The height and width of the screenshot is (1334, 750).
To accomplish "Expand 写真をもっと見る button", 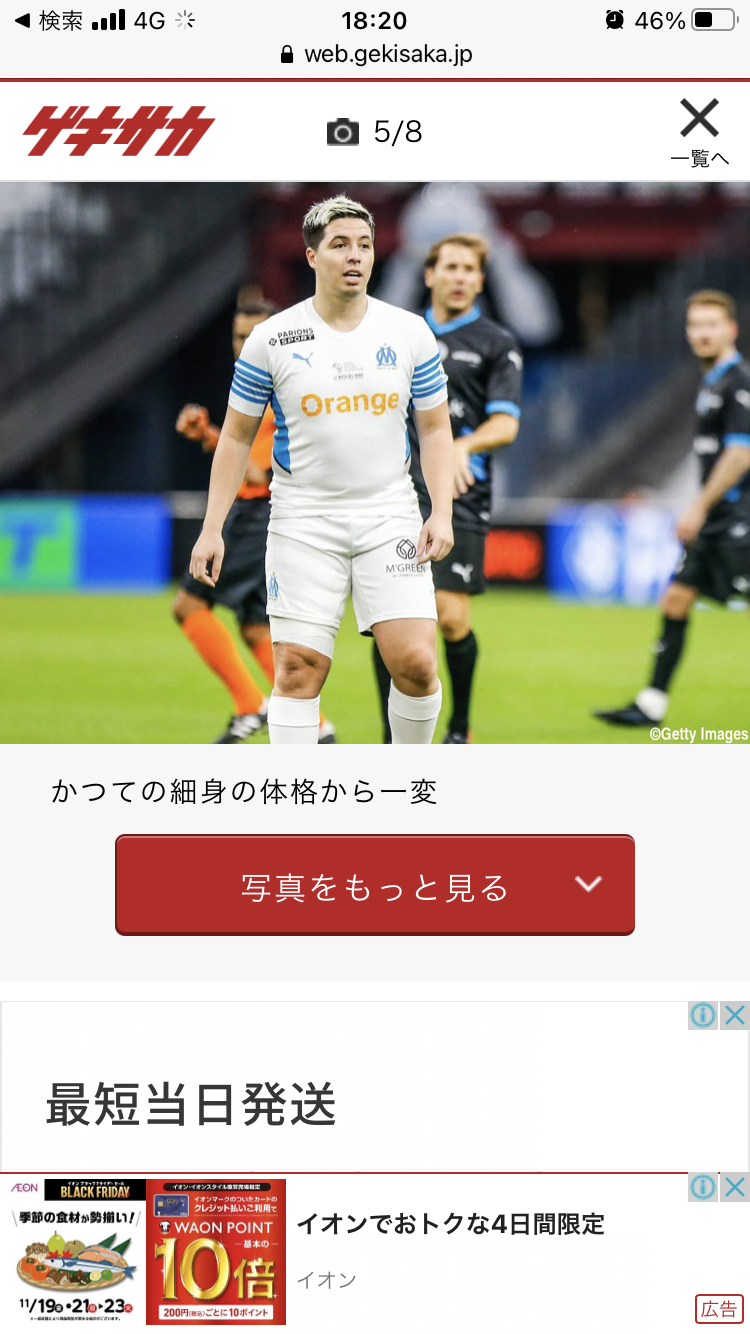I will point(375,886).
